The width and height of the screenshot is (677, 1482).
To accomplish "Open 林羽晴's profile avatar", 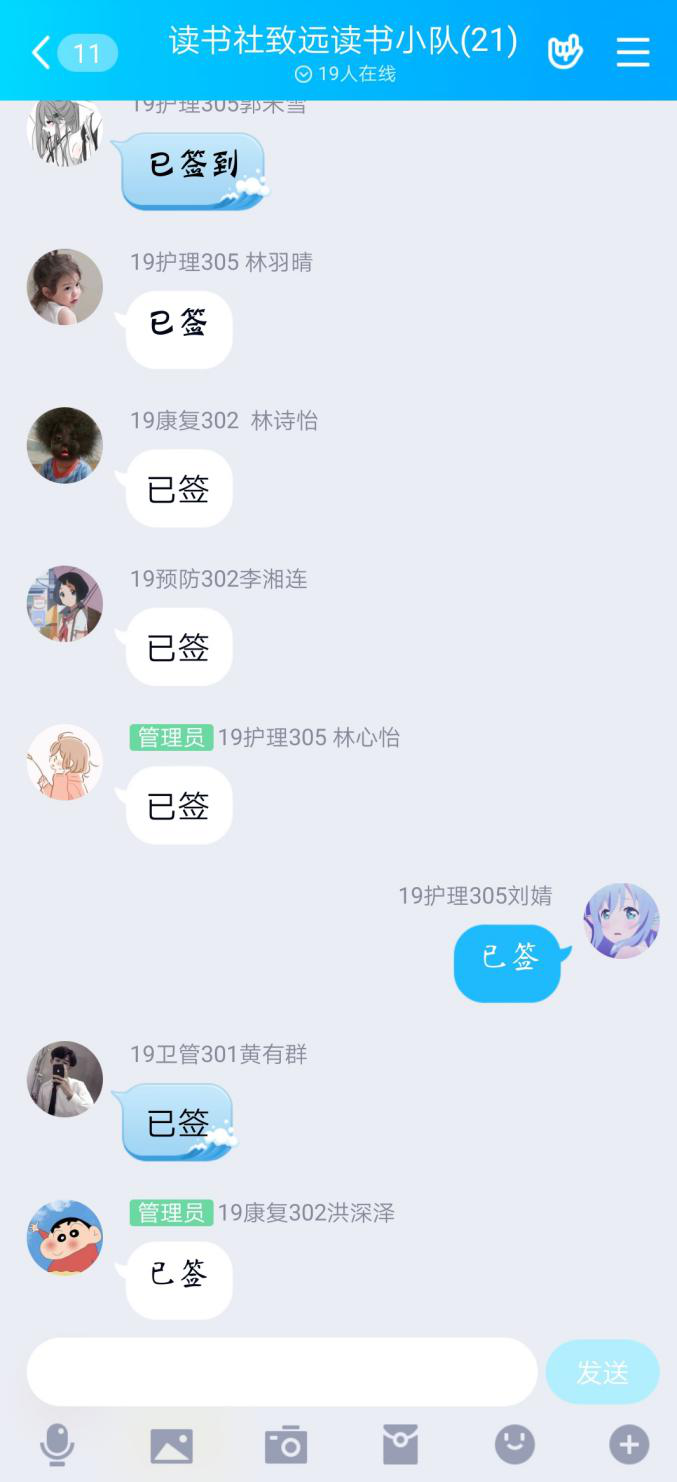I will tap(65, 287).
